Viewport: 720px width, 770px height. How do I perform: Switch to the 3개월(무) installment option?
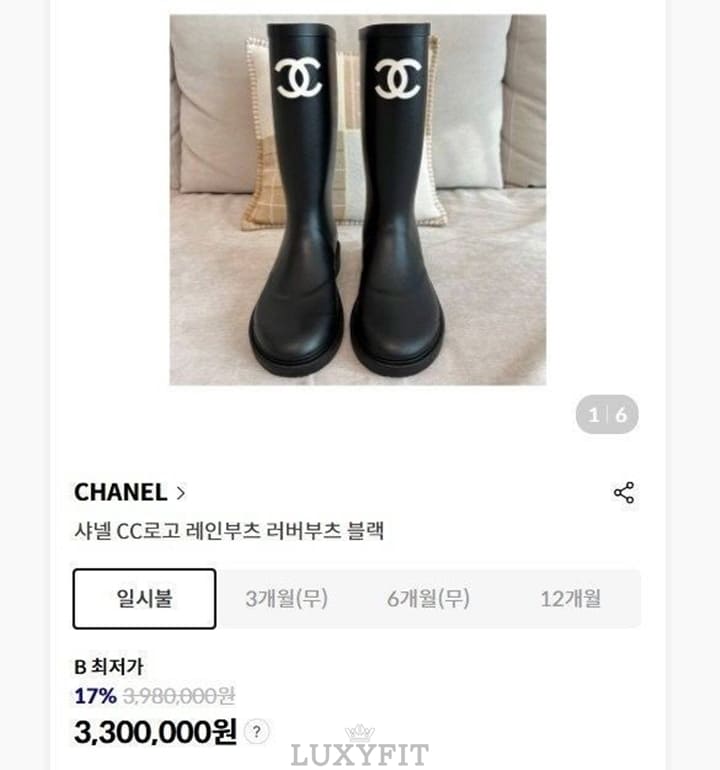(287, 599)
